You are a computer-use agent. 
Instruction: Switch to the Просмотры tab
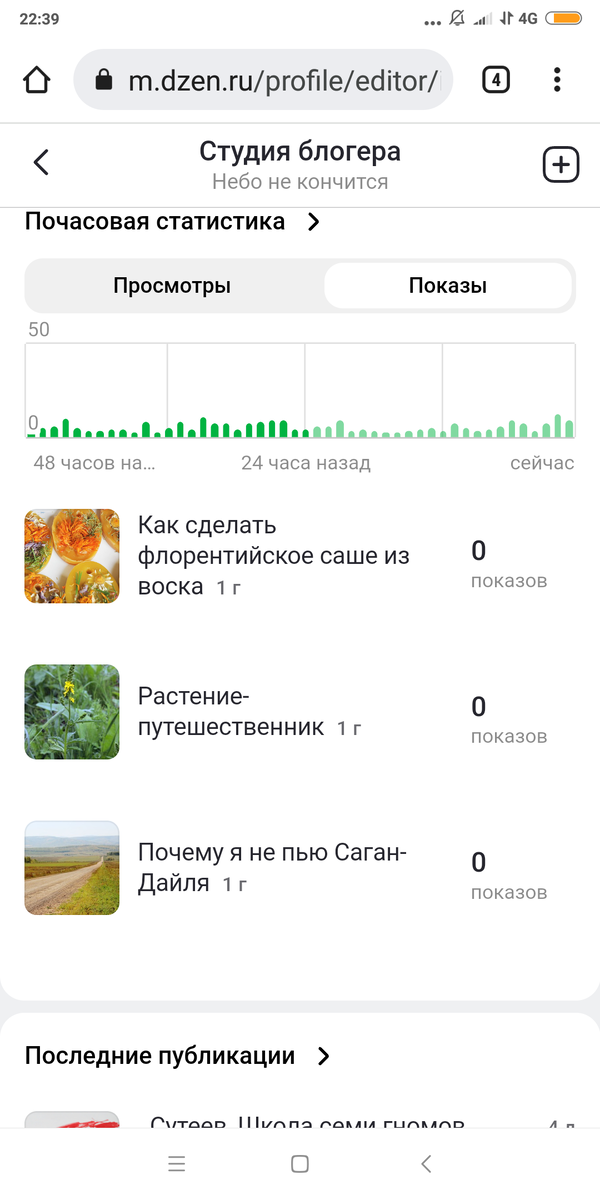172,286
